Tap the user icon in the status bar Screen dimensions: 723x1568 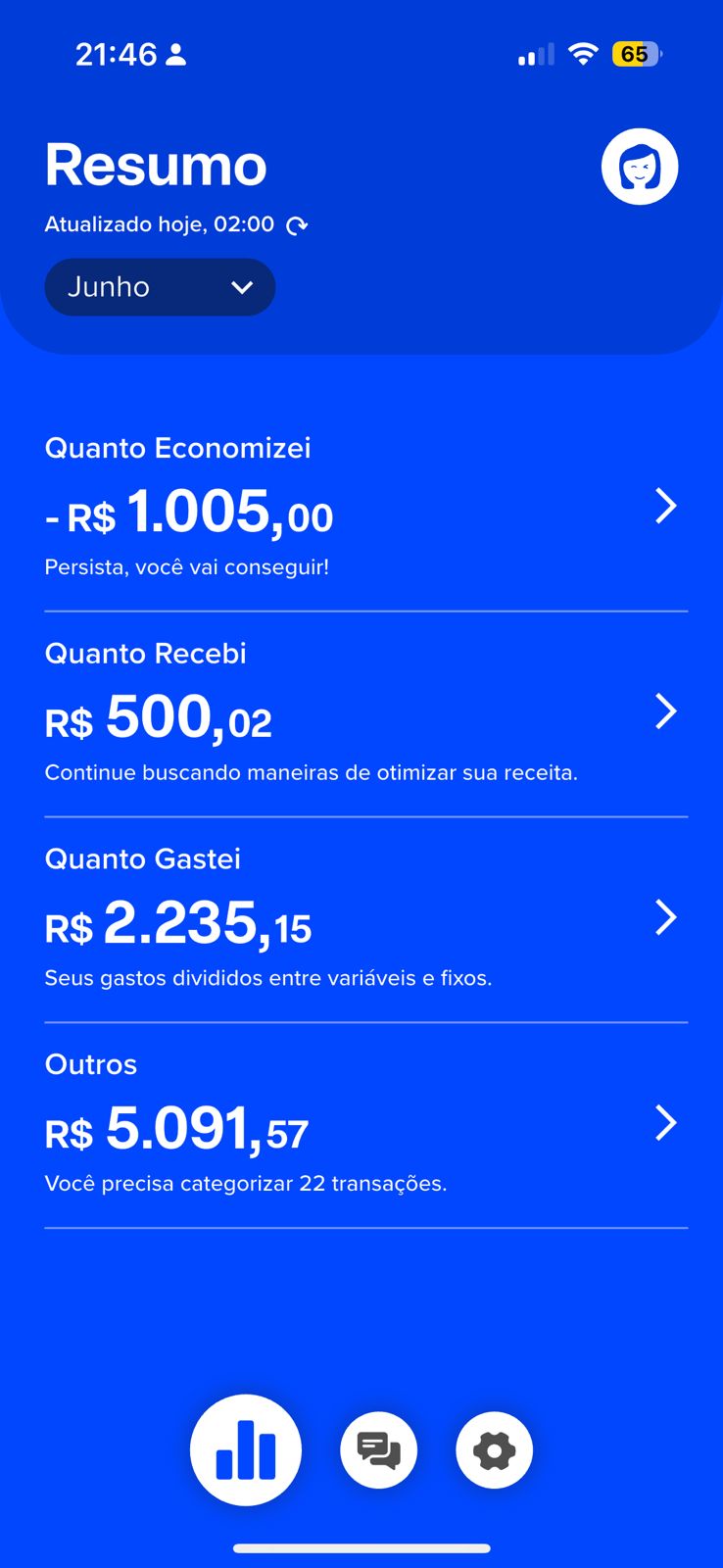pyautogui.click(x=177, y=55)
